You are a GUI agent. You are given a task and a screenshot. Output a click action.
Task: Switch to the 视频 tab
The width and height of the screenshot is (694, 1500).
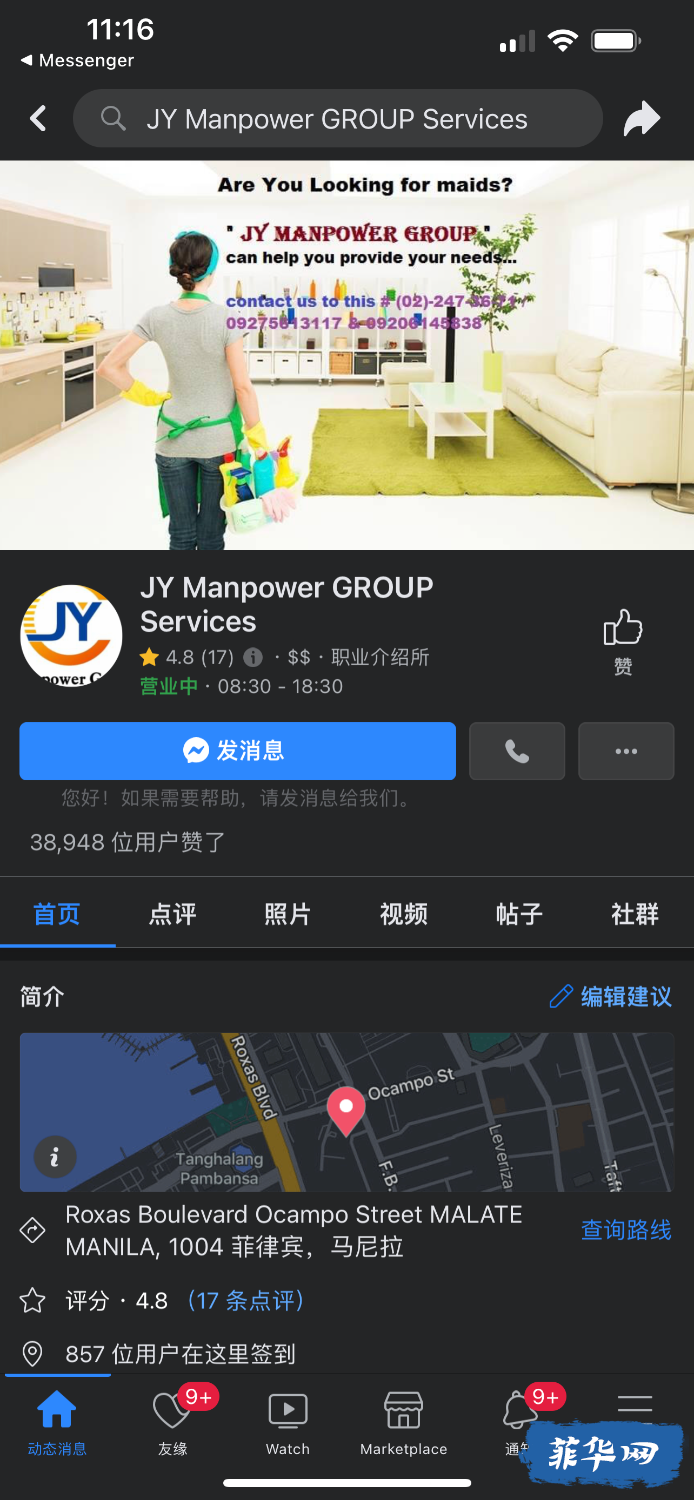[x=404, y=914]
